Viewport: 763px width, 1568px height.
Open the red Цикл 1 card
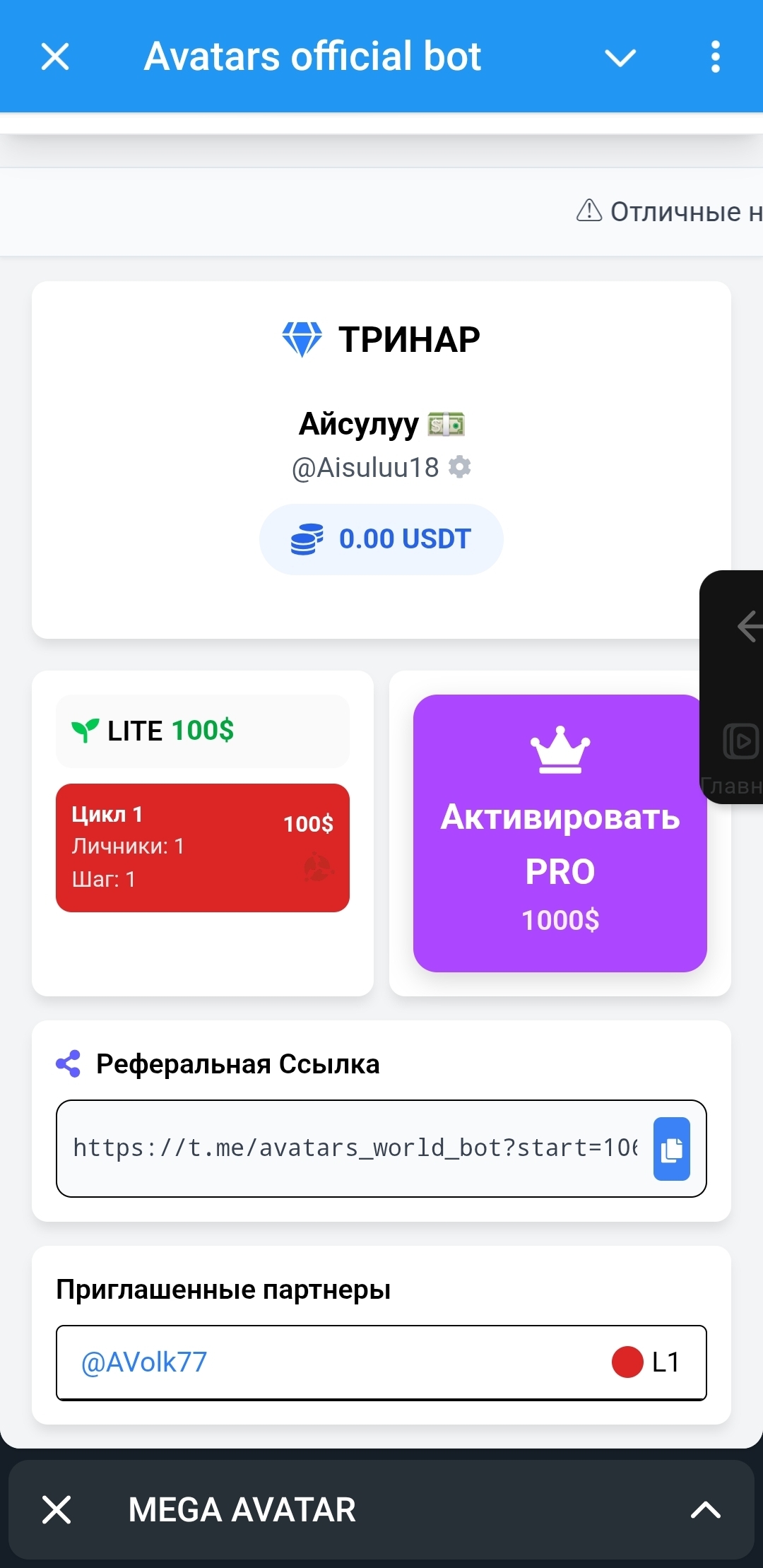(203, 847)
